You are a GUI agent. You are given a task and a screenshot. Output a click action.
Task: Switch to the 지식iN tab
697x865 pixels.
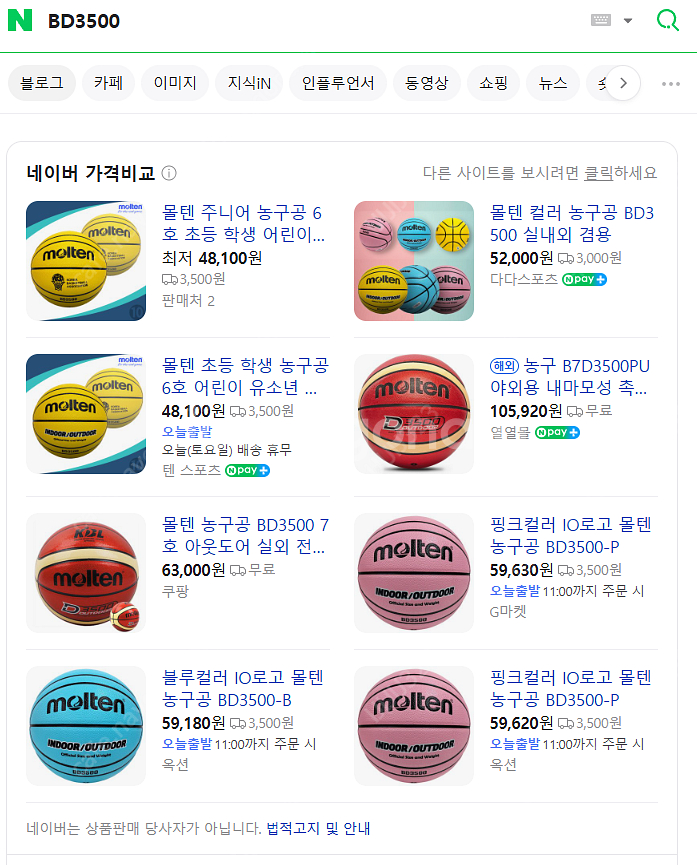pyautogui.click(x=249, y=83)
